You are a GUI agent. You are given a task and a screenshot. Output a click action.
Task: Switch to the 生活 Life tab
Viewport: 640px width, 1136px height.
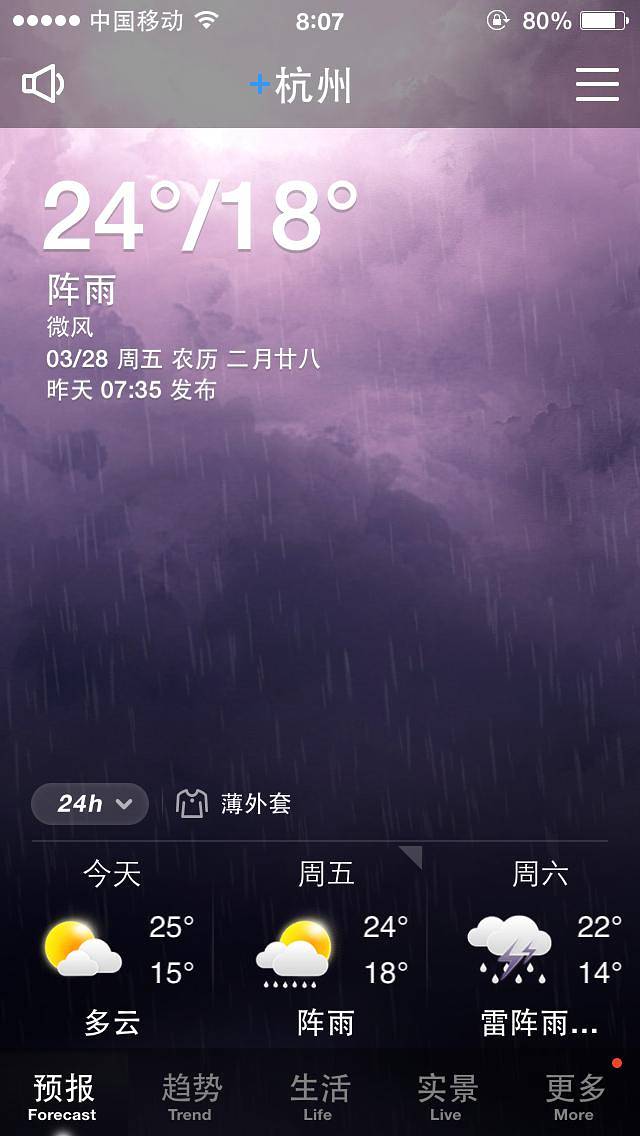[x=319, y=1096]
